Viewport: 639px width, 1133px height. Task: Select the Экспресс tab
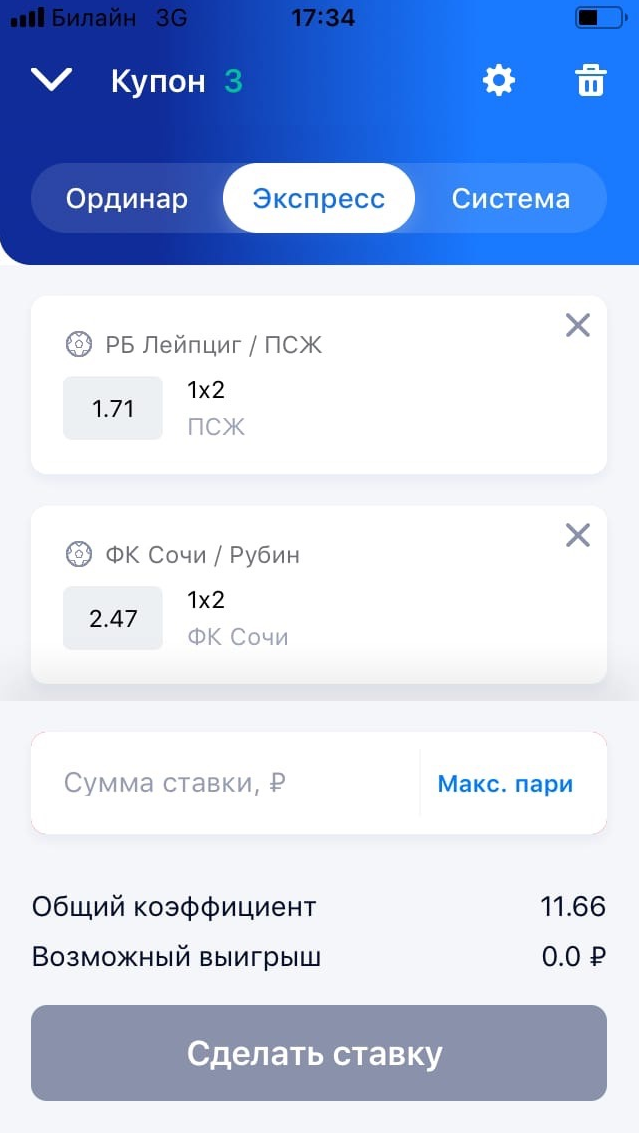[x=318, y=198]
